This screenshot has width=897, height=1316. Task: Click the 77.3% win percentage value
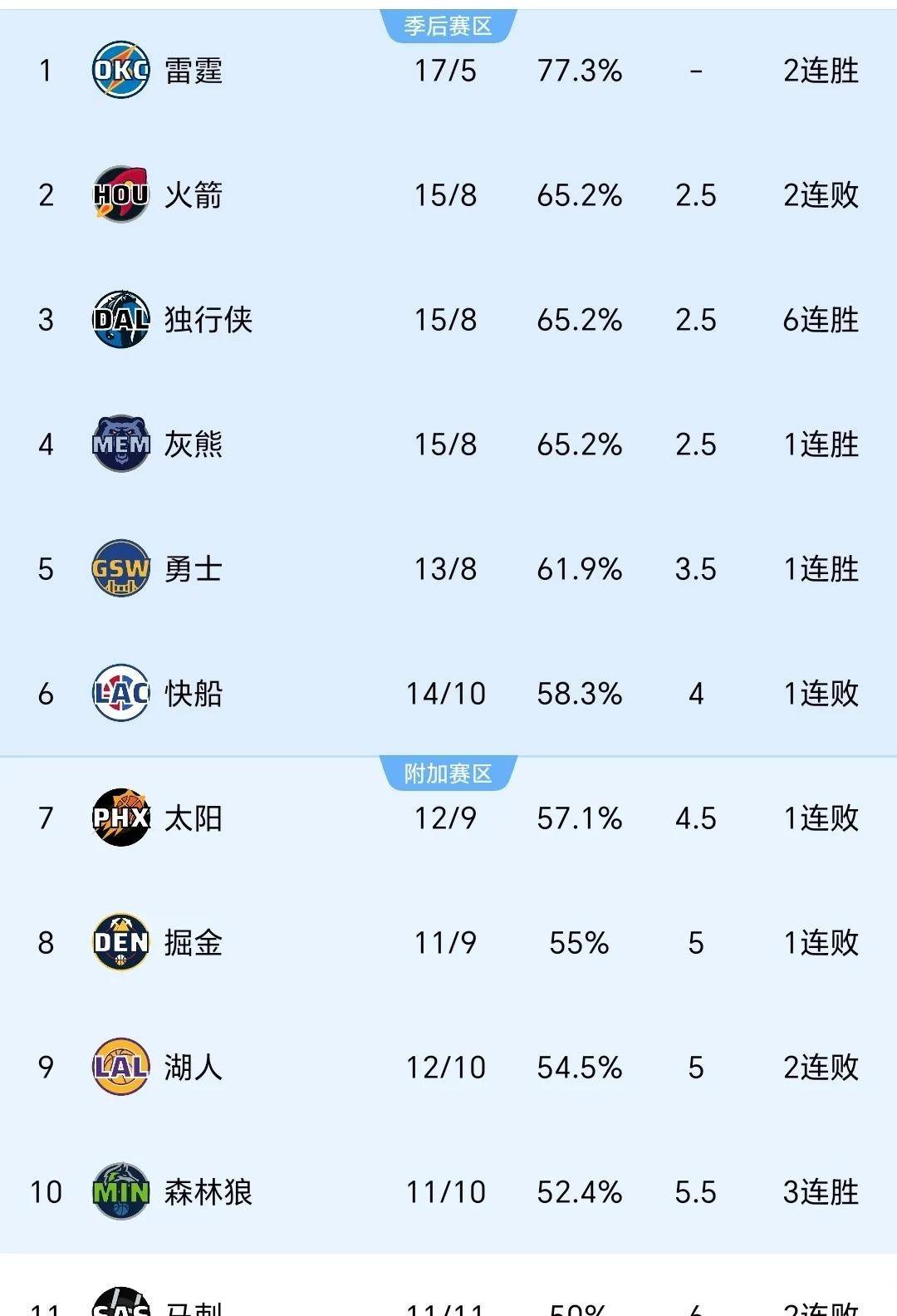[x=581, y=70]
